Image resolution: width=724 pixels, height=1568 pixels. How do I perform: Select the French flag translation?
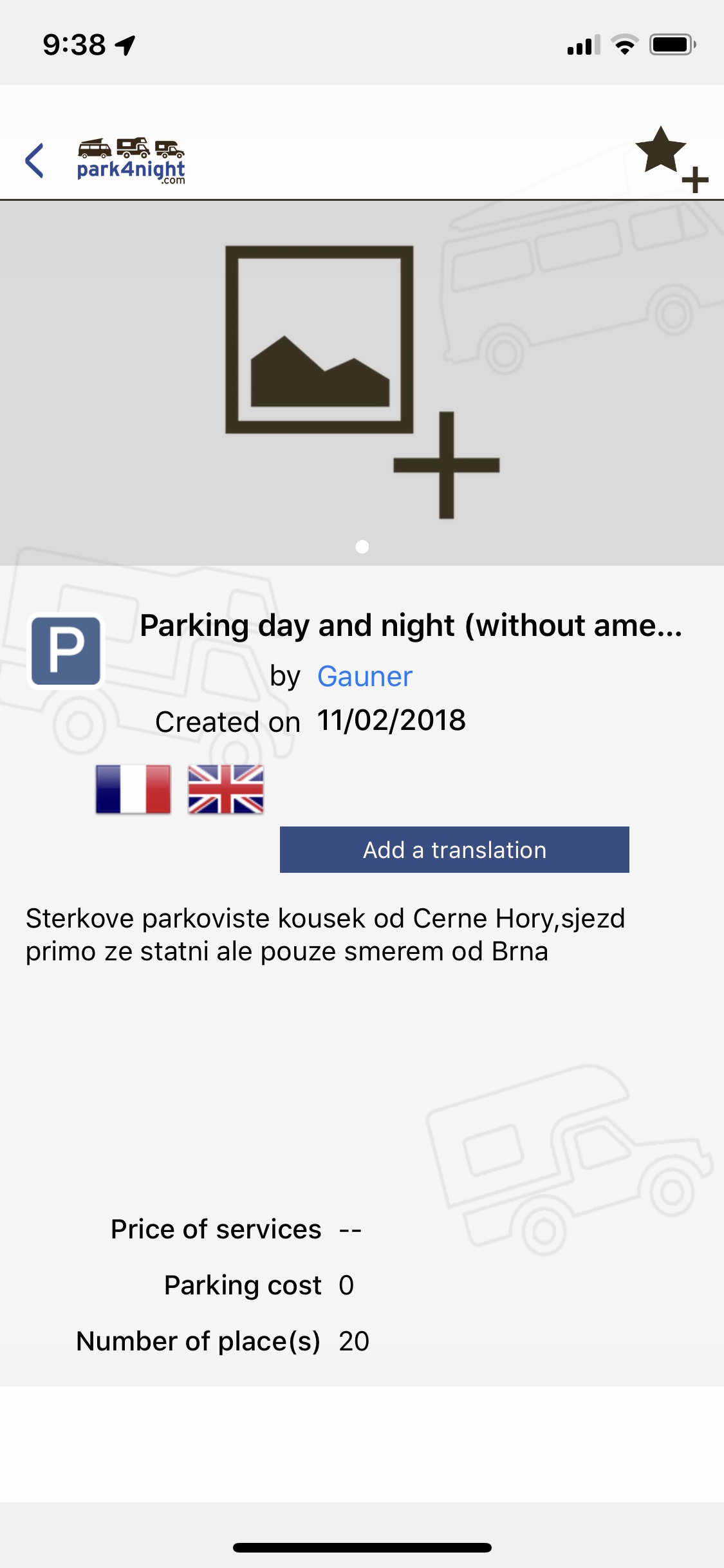[x=133, y=789]
